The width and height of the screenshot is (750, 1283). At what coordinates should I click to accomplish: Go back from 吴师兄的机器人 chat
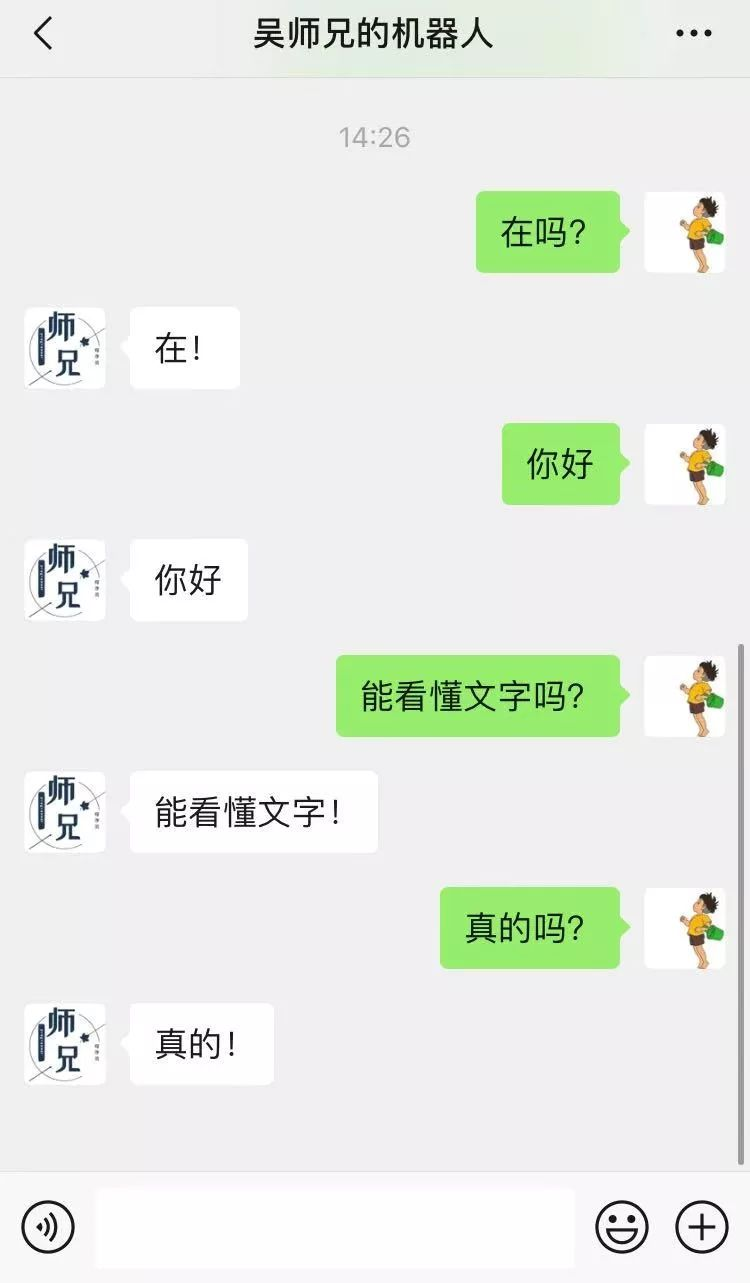point(42,34)
